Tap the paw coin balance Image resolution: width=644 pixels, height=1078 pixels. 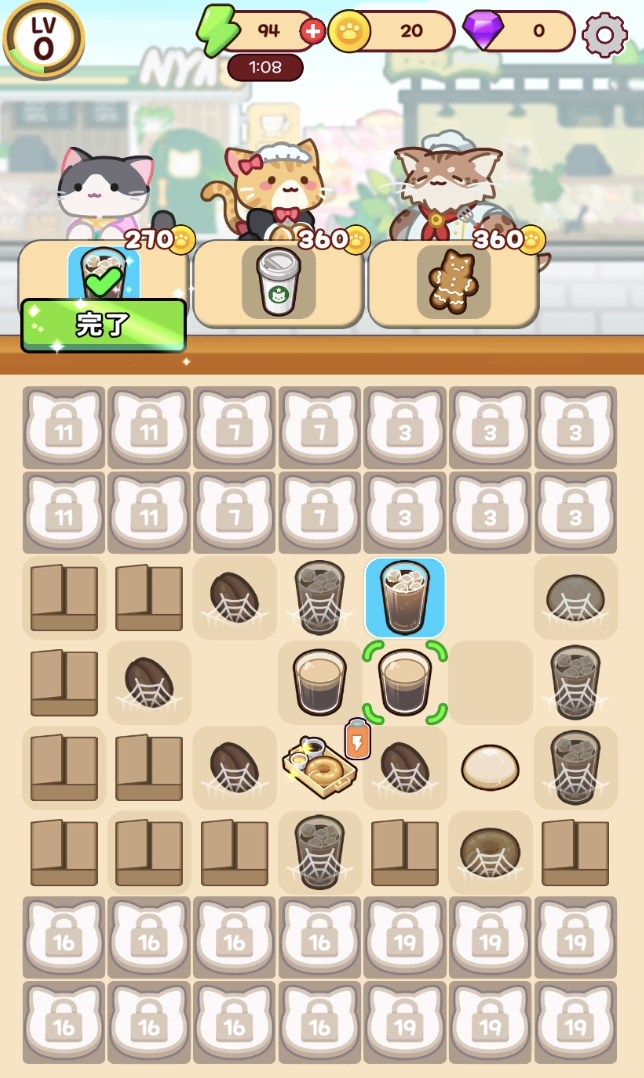pyautogui.click(x=392, y=31)
